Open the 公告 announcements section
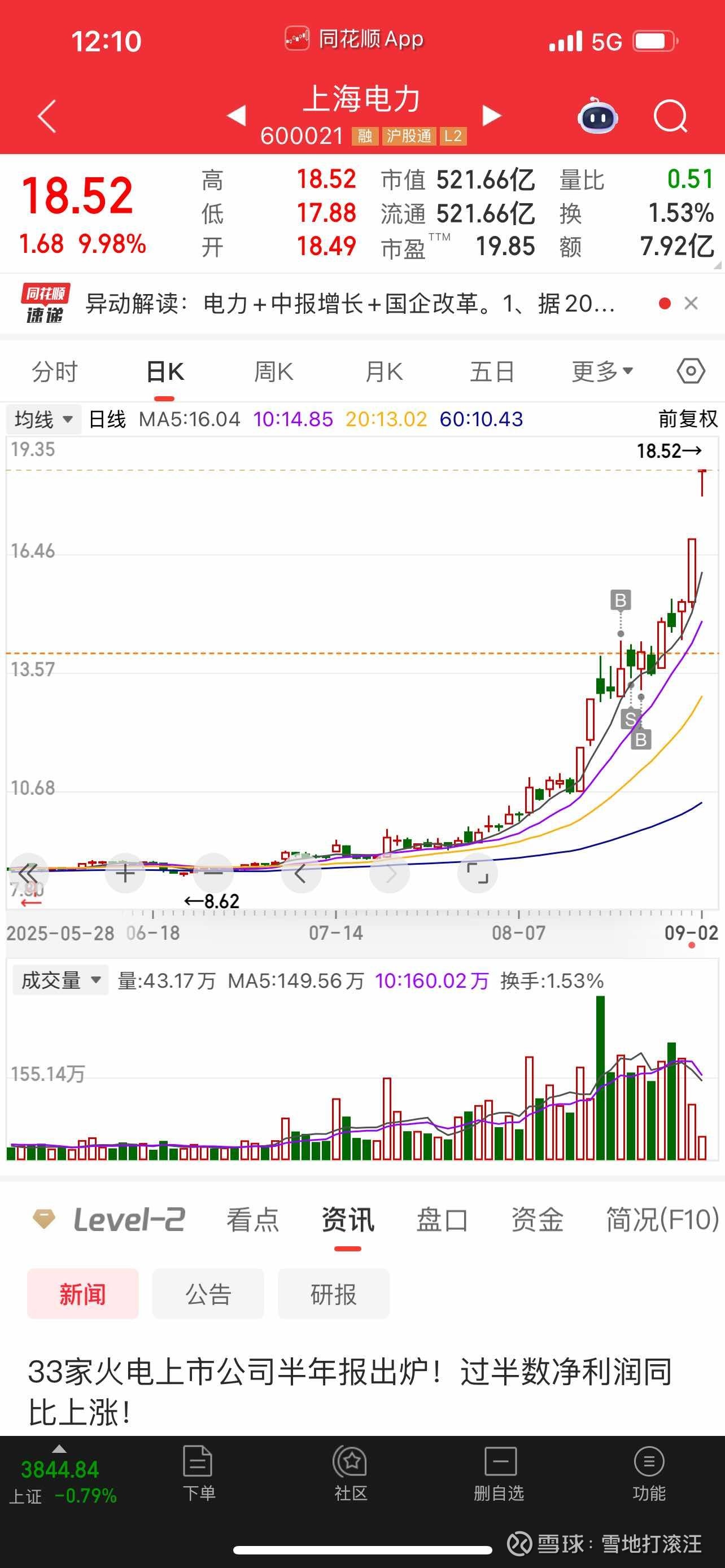Image resolution: width=725 pixels, height=1568 pixels. pyautogui.click(x=208, y=1295)
